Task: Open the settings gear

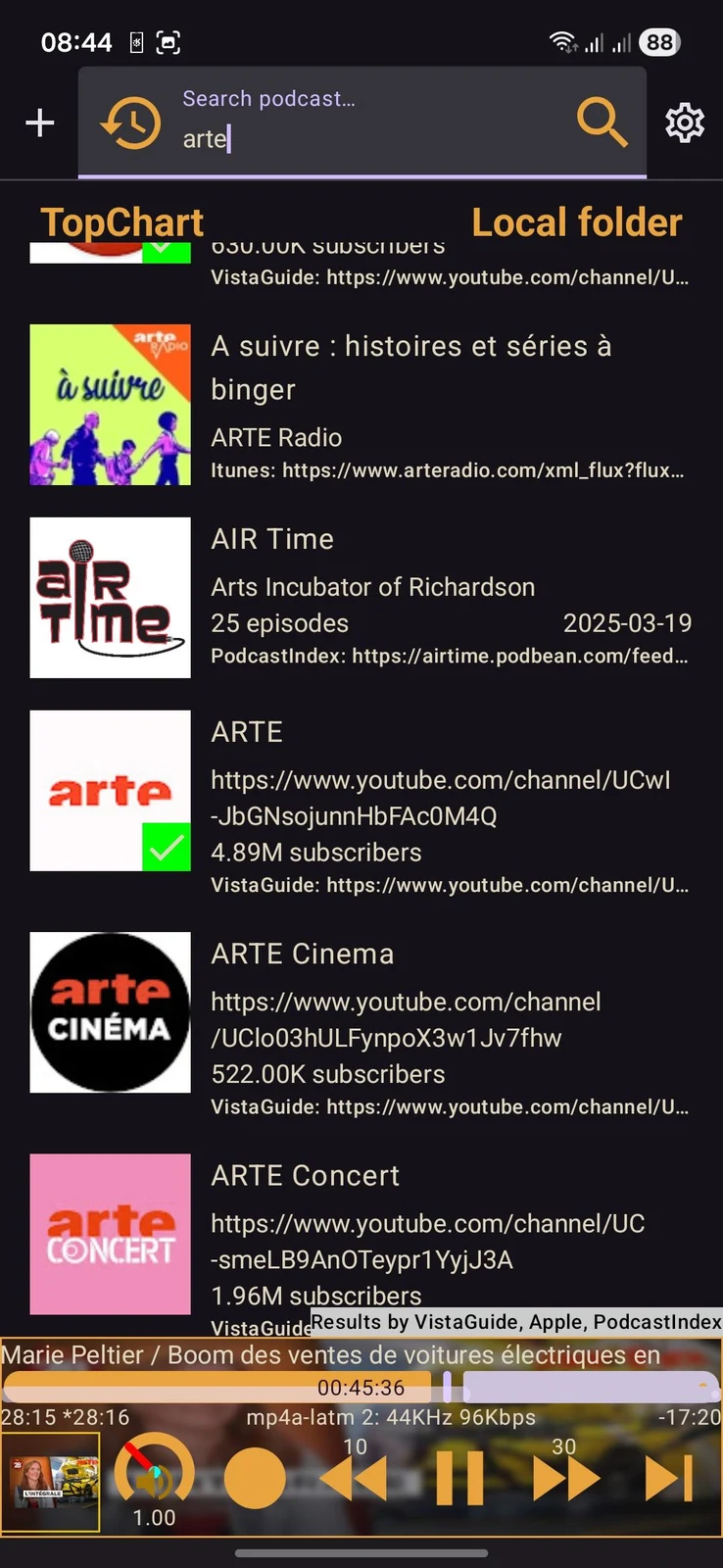Action: 685,122
